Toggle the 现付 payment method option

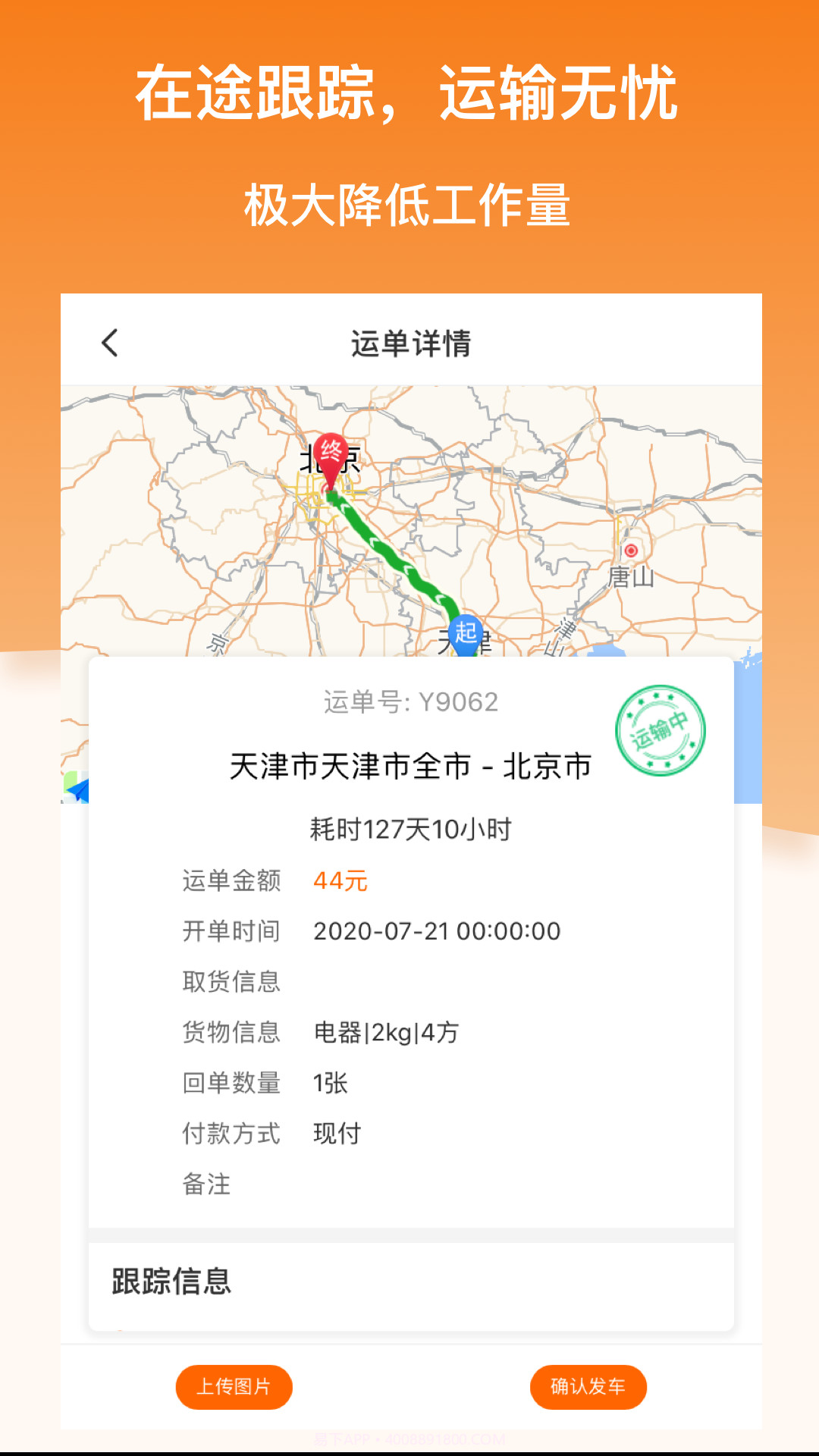click(x=336, y=1134)
